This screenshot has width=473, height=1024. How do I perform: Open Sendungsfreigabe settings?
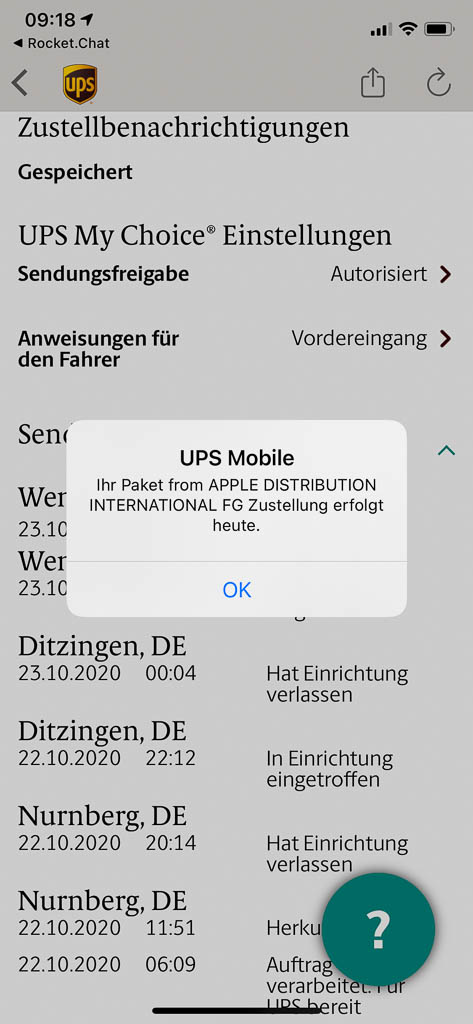(x=235, y=274)
